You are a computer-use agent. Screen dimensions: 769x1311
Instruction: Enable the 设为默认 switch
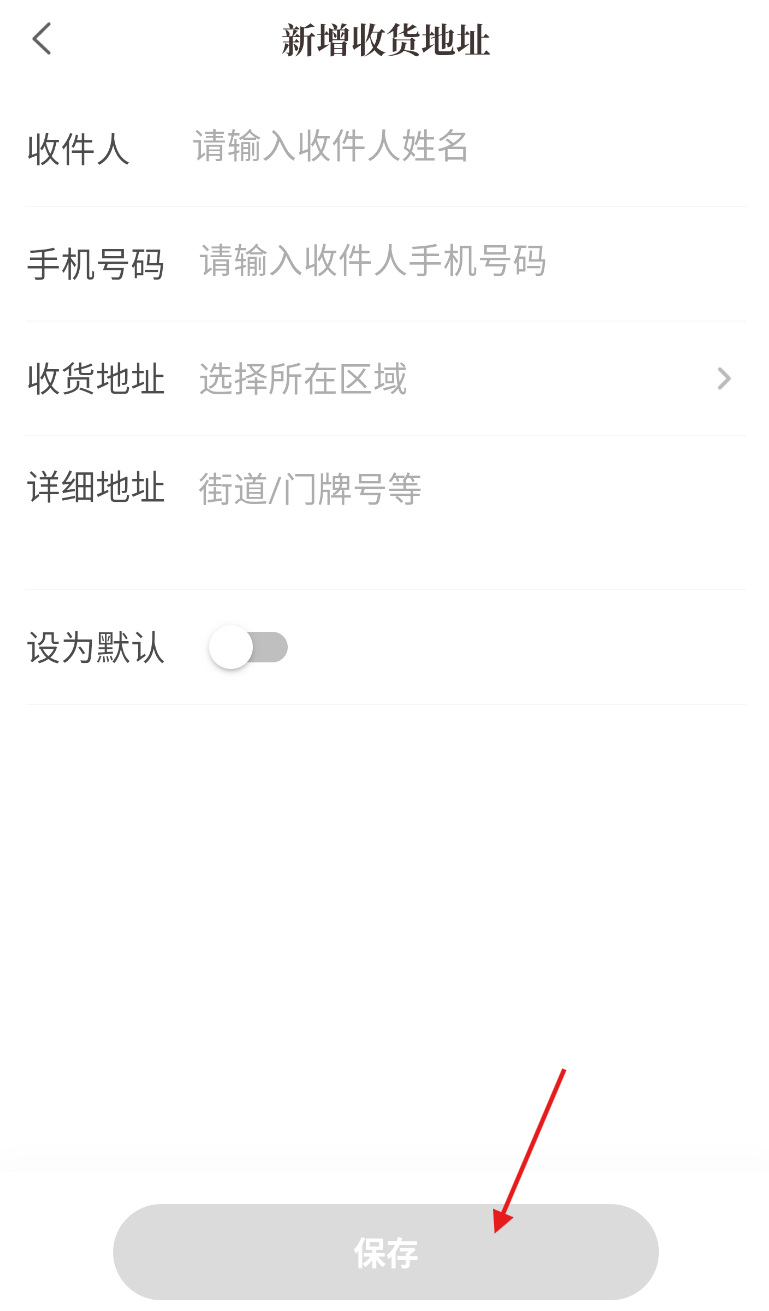pos(248,647)
